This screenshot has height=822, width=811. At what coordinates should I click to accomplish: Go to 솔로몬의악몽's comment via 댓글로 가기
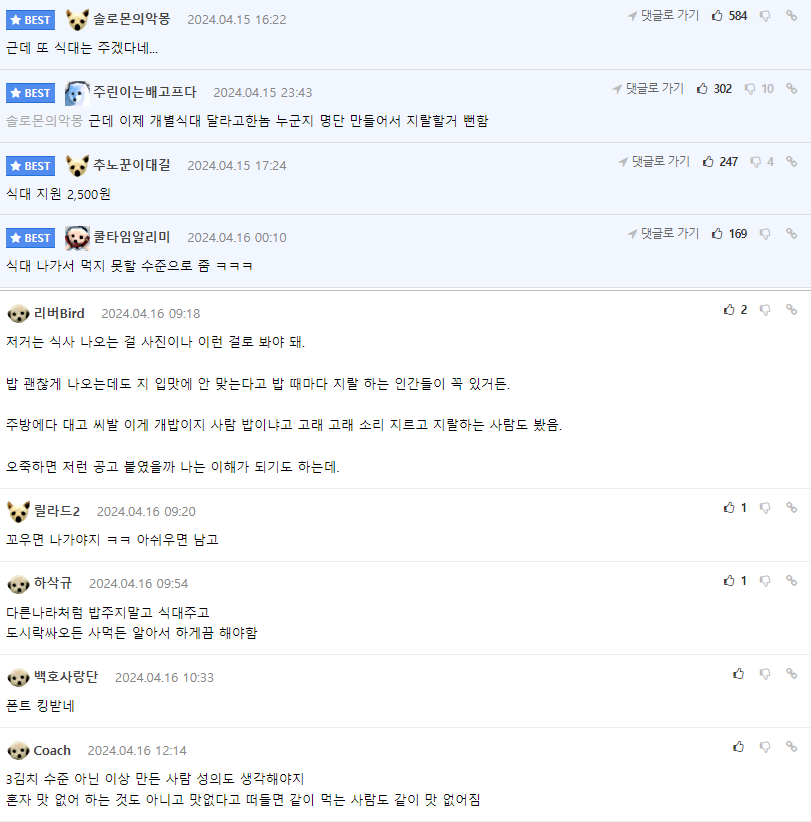coord(663,16)
